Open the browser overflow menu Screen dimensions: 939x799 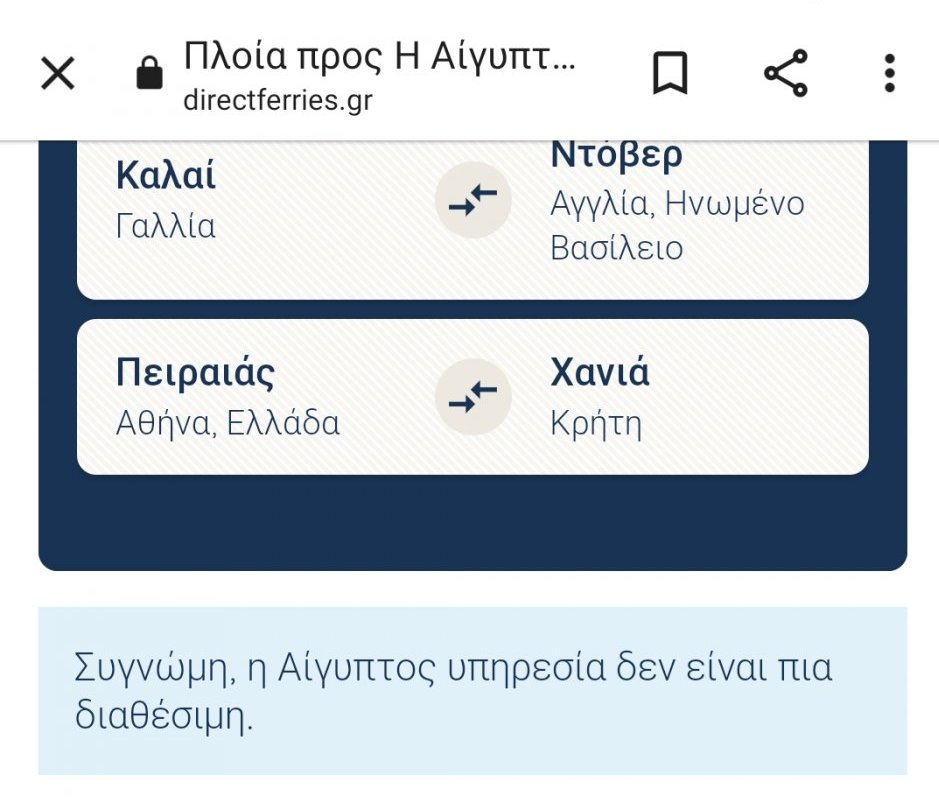[889, 73]
